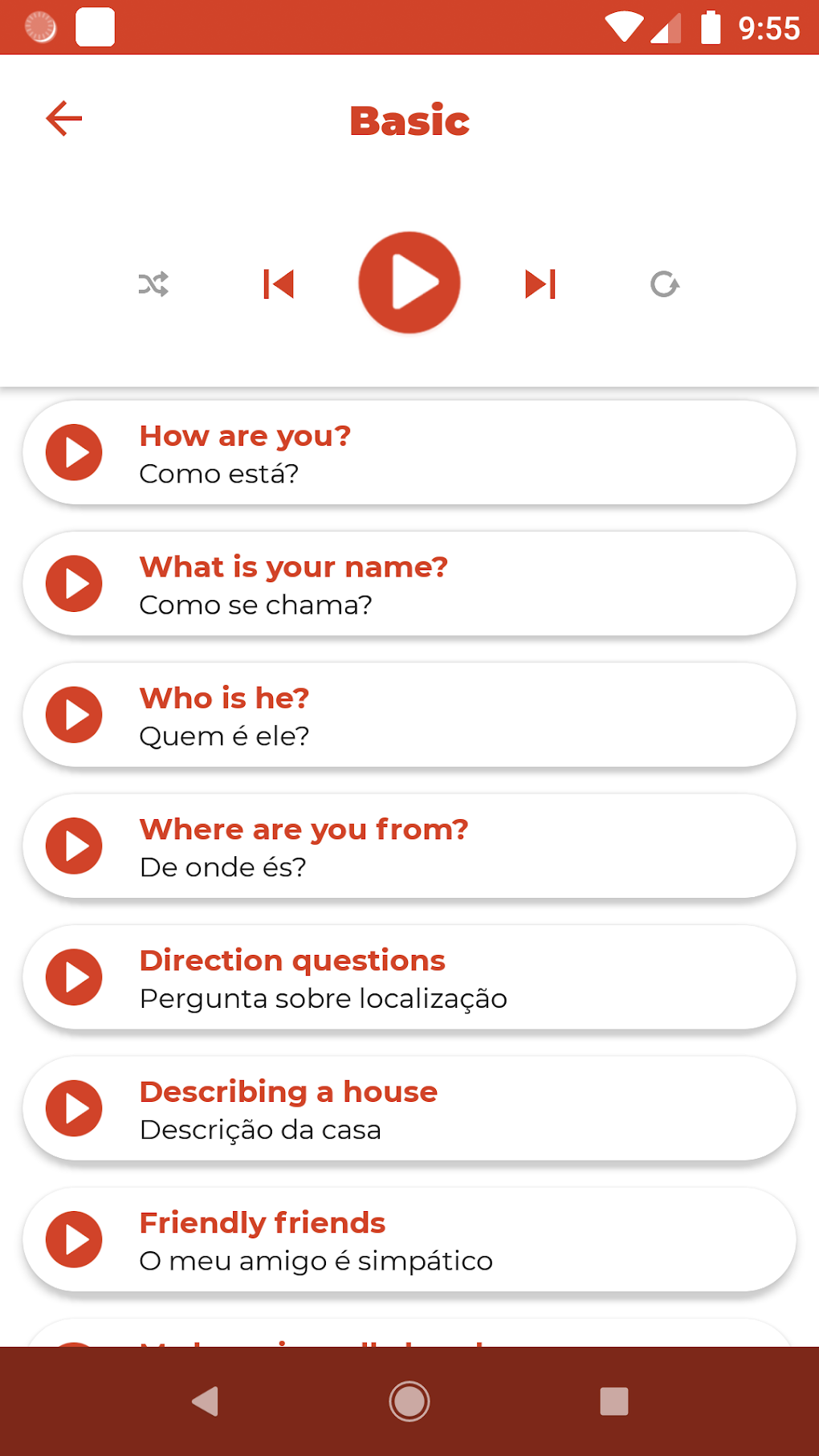
Task: Open recent apps with the square button
Action: click(613, 1402)
